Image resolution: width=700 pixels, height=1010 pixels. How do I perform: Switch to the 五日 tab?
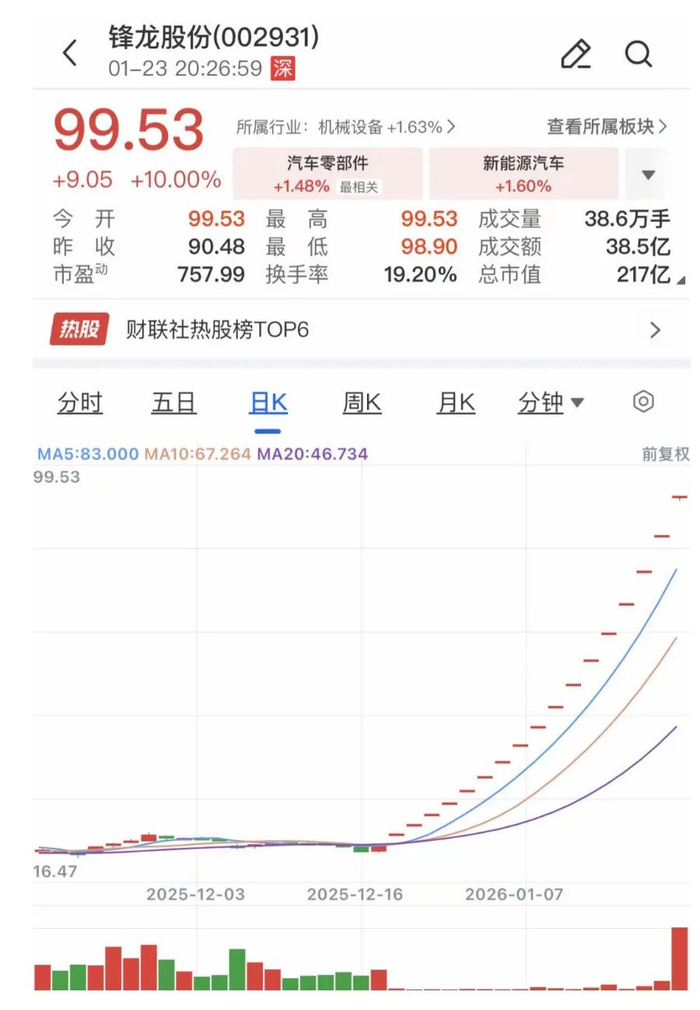click(173, 403)
